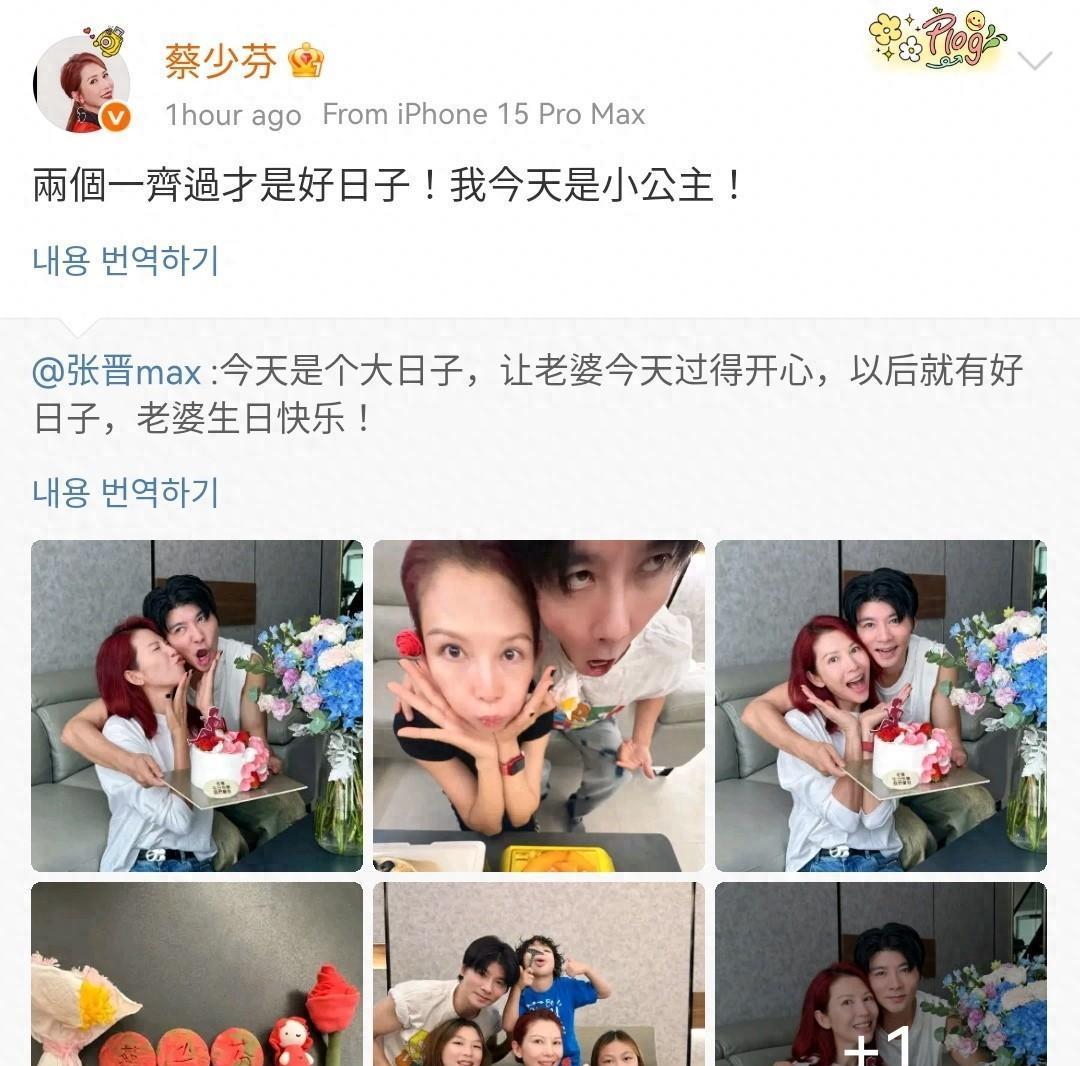Viewport: 1080px width, 1066px height.
Task: Translate the reposted content
Action: [x=125, y=492]
